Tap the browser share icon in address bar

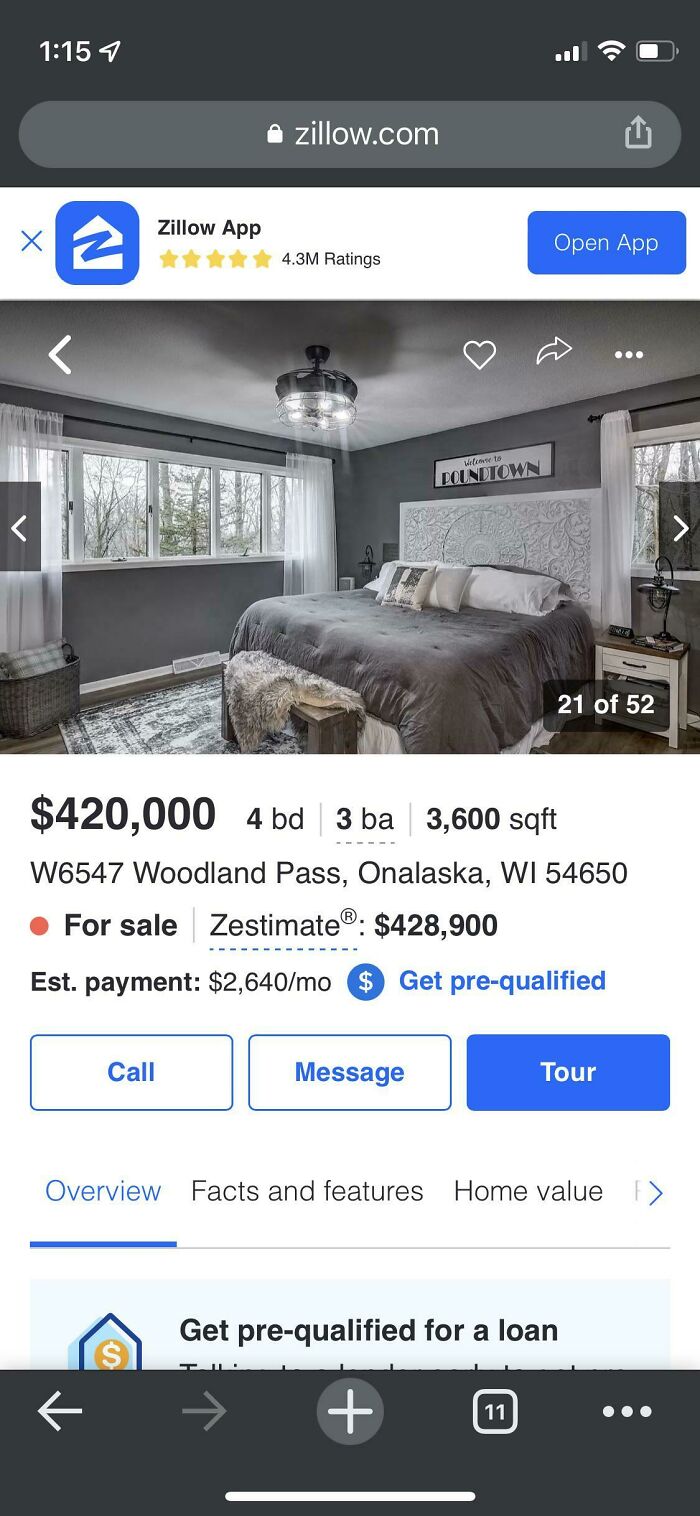[638, 133]
